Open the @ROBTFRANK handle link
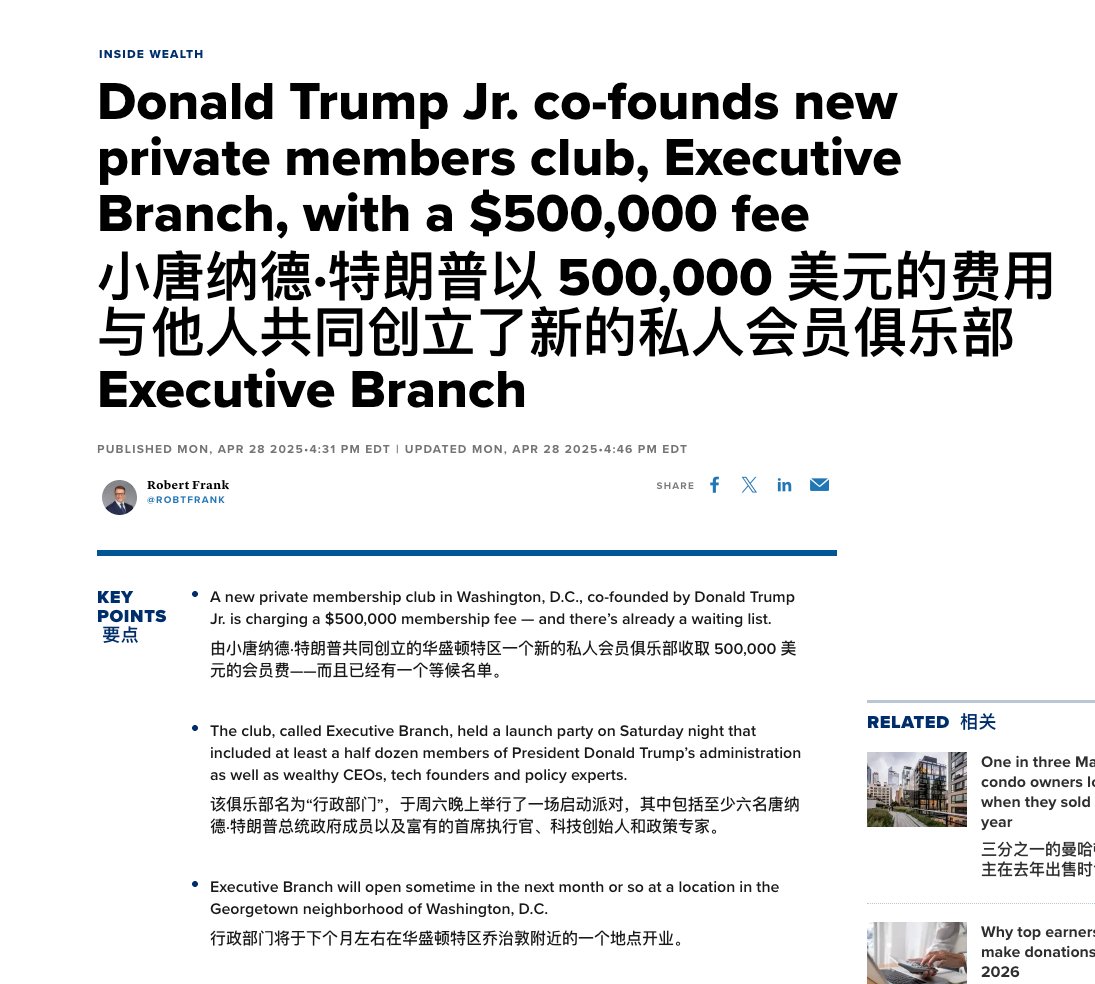 pyautogui.click(x=186, y=500)
